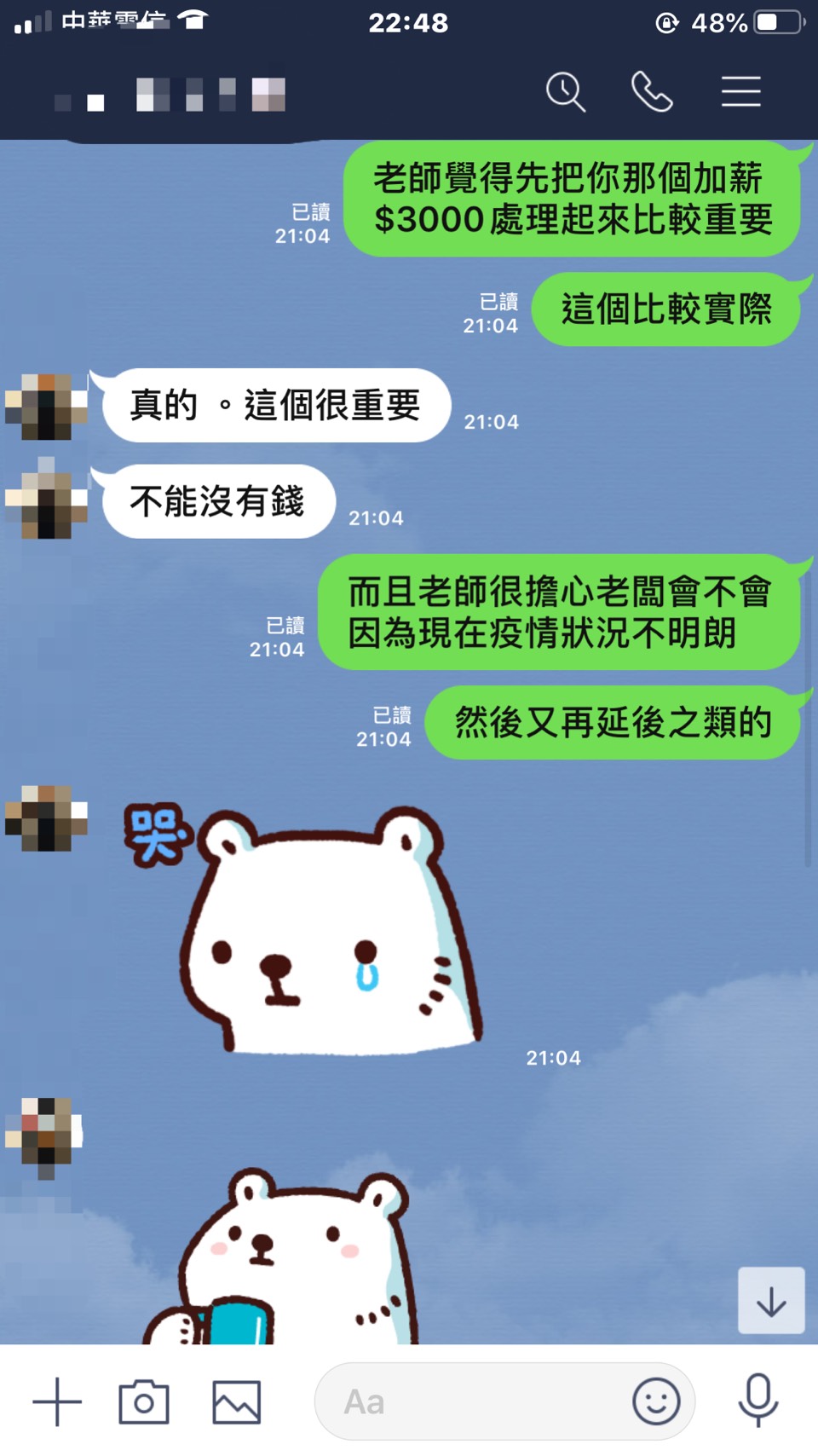Open the photo gallery picker
This screenshot has width=818, height=1456.
[x=236, y=1401]
